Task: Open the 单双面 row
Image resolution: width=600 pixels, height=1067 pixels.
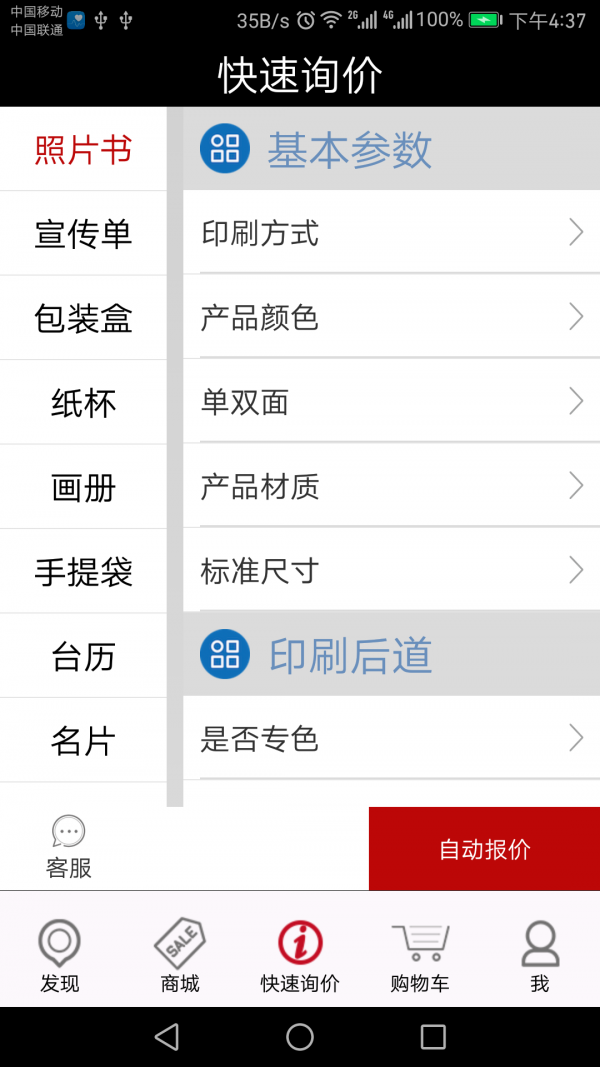Action: click(391, 401)
